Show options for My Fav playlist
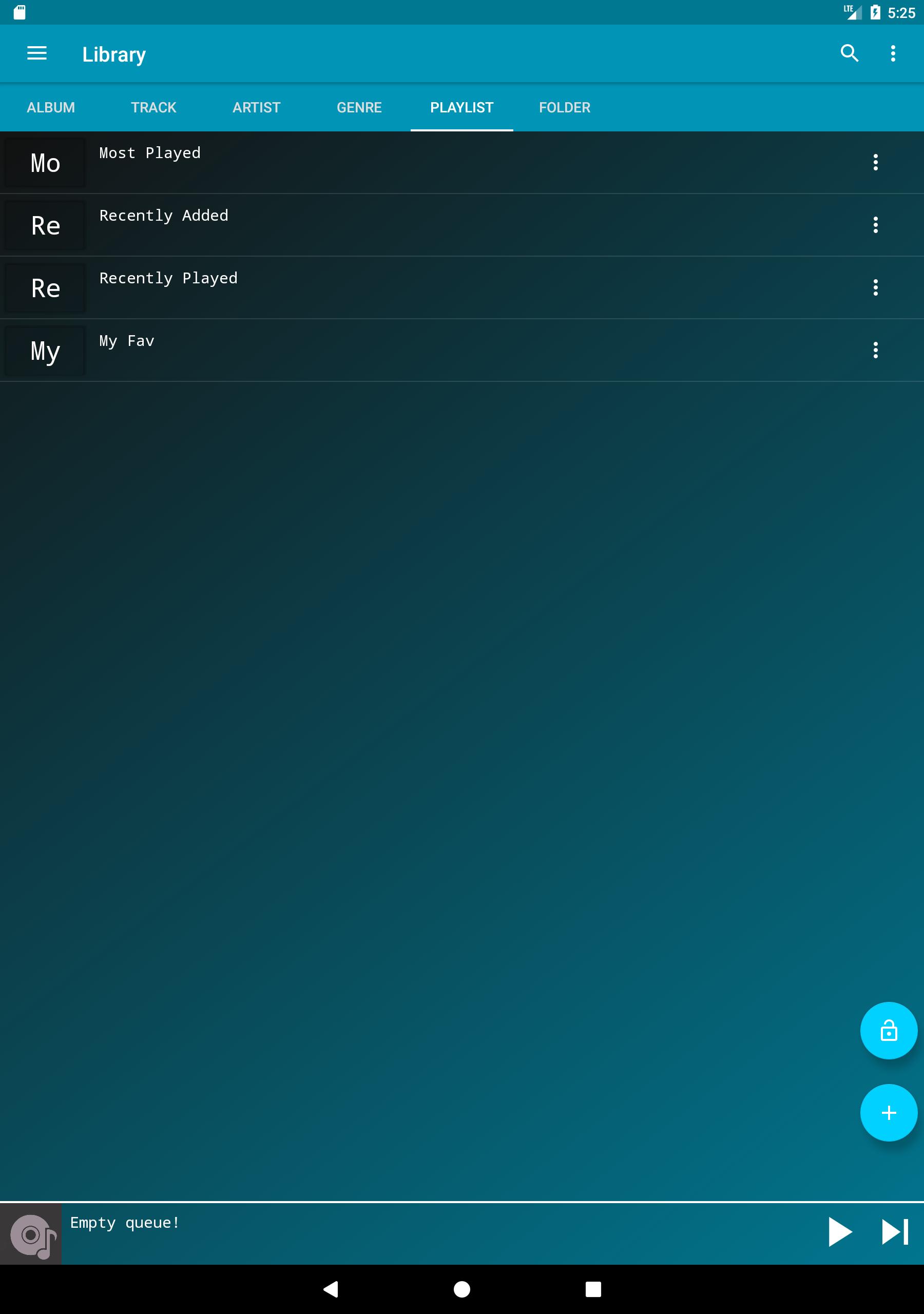This screenshot has width=924, height=1314. pos(875,350)
